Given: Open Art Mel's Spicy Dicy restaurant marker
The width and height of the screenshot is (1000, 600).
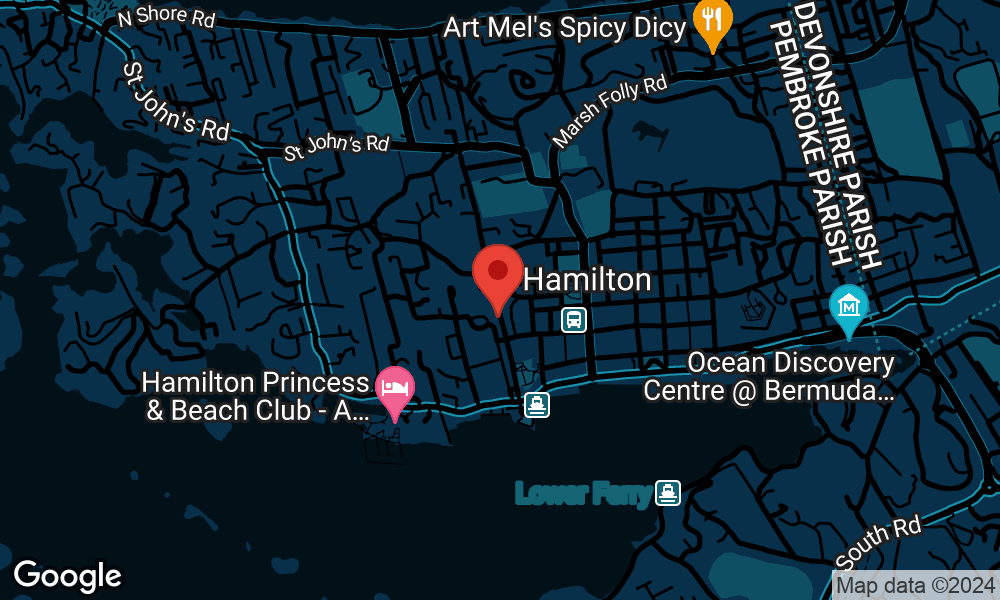Looking at the screenshot, I should (x=712, y=21).
